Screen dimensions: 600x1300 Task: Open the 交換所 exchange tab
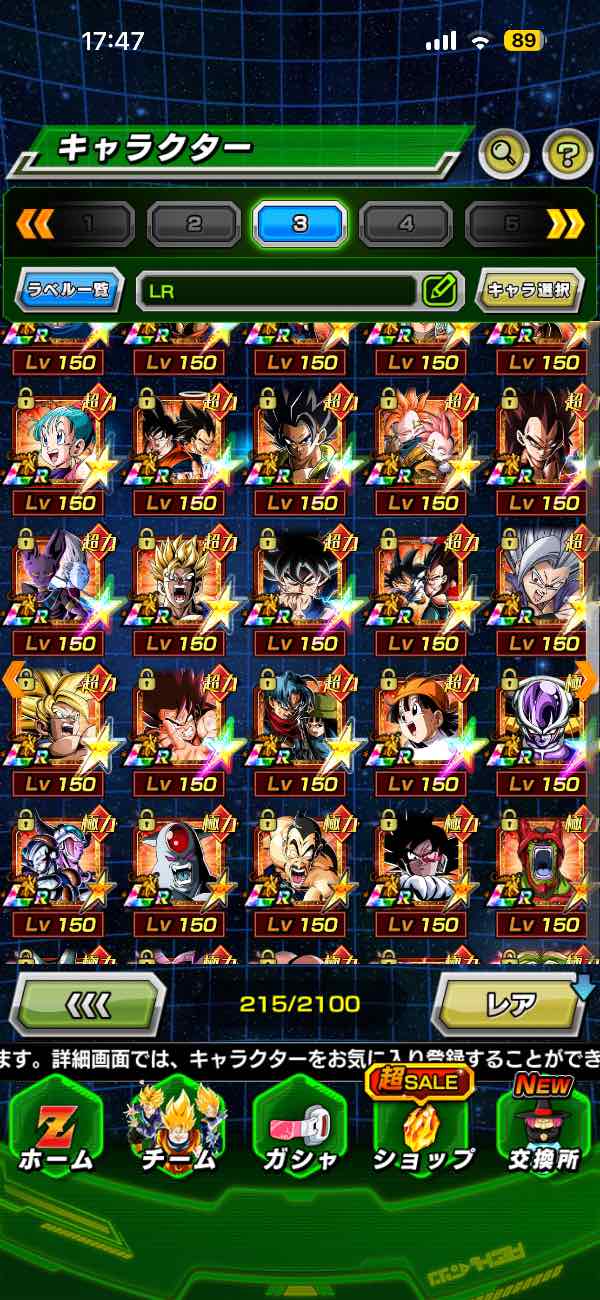click(x=543, y=1128)
